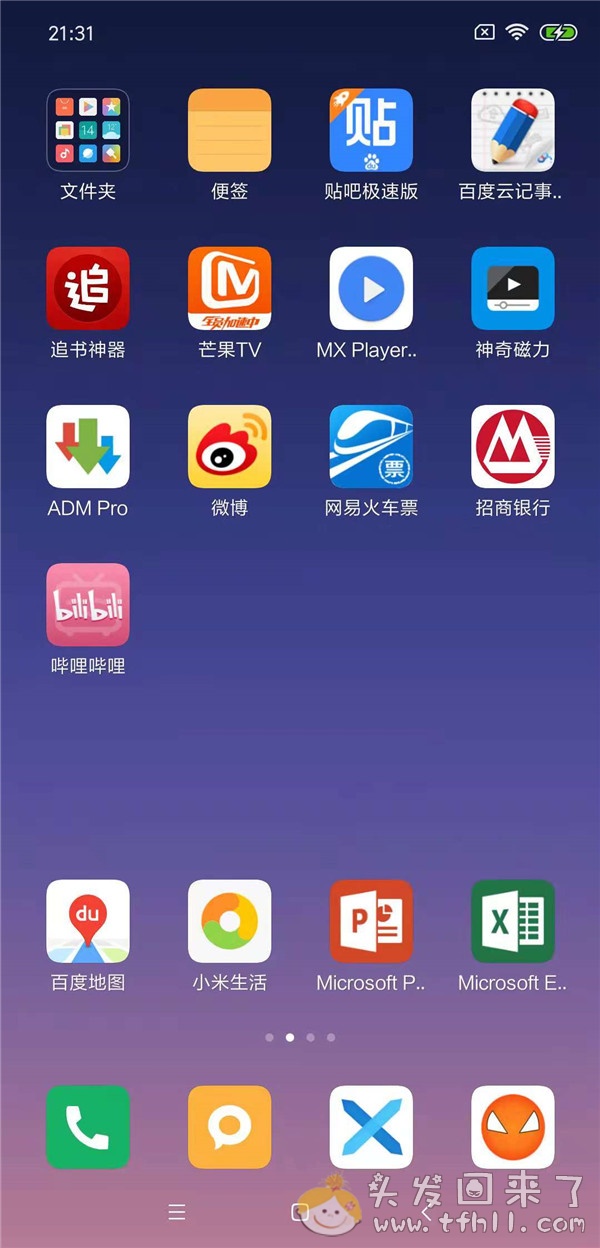600x1248 pixels.
Task: Launch MX Player
Action: coord(371,288)
